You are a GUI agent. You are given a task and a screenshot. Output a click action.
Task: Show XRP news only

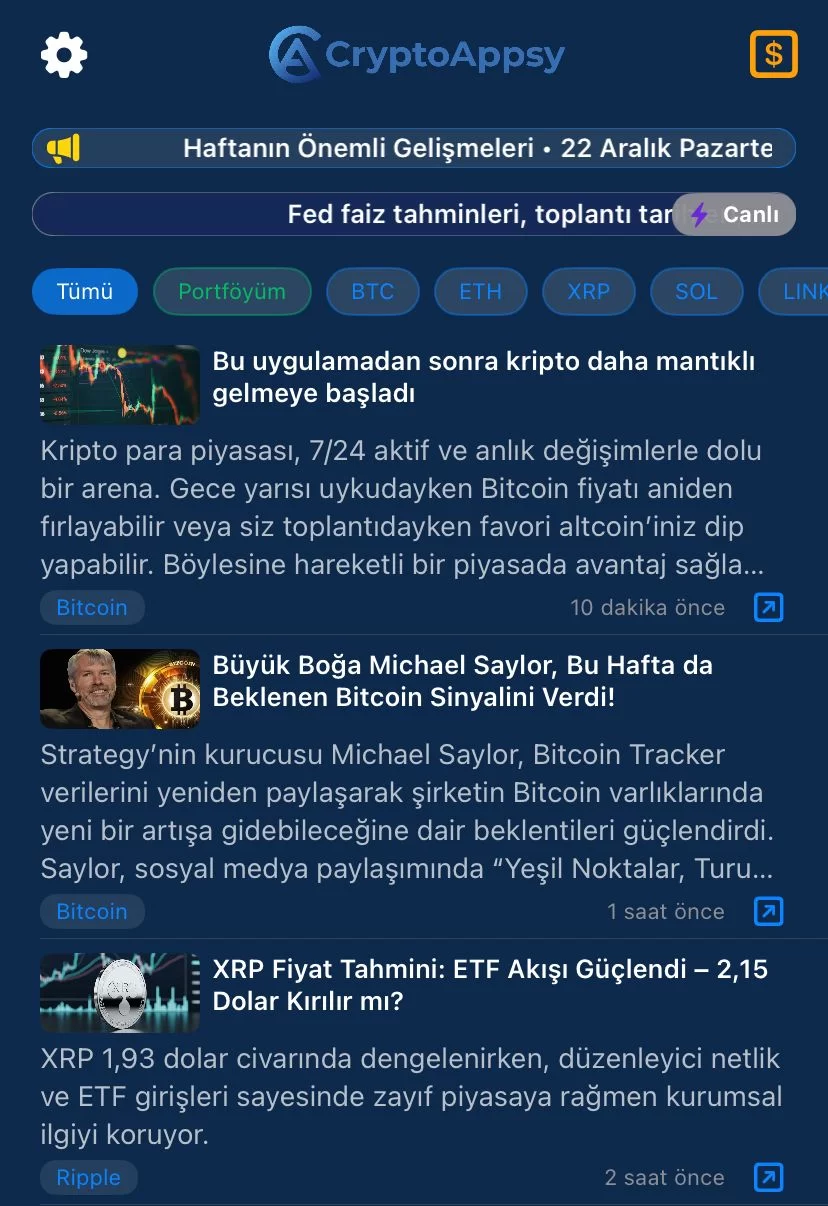click(x=588, y=292)
